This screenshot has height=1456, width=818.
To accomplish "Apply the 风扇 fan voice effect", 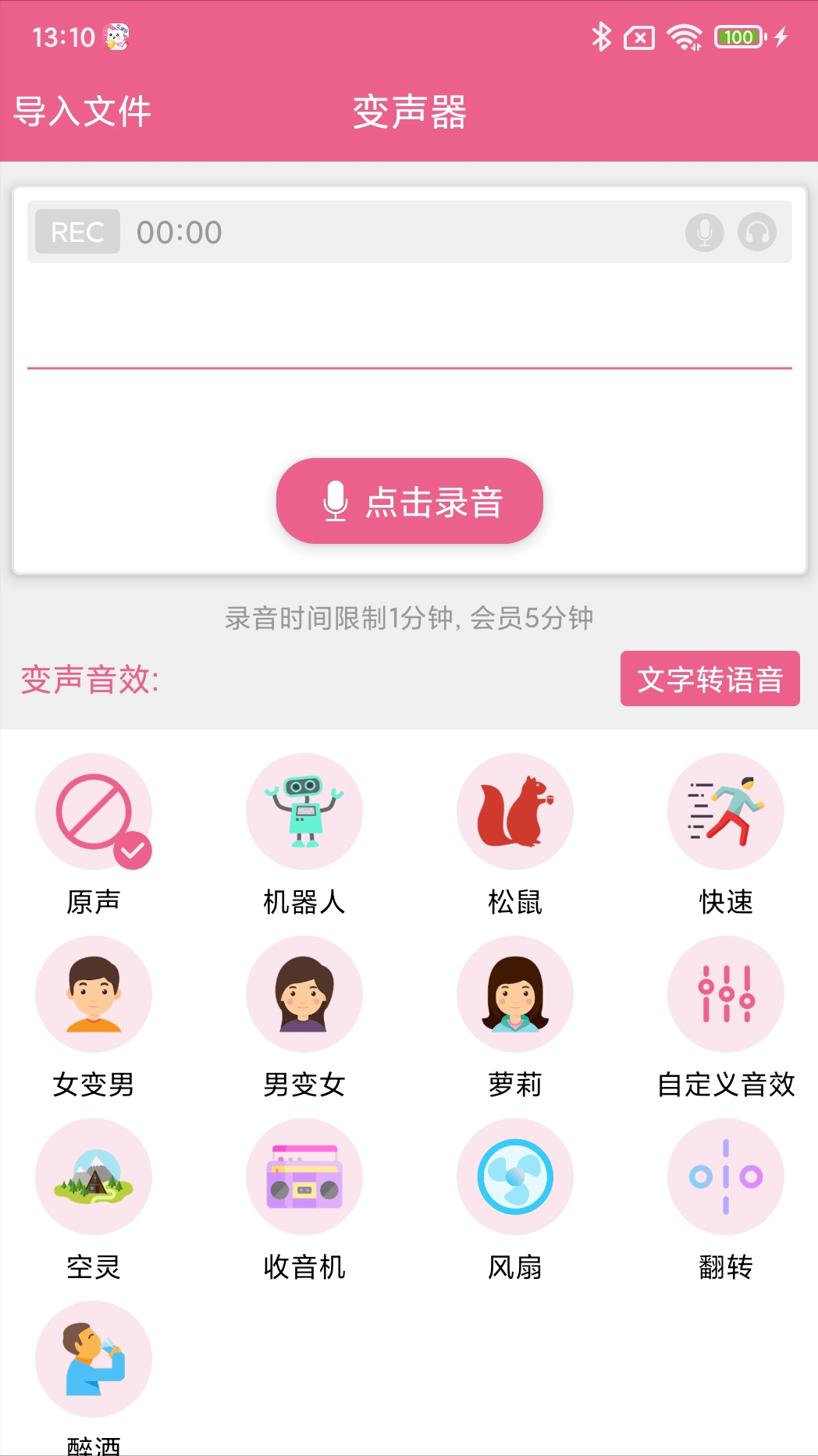I will click(x=515, y=1177).
